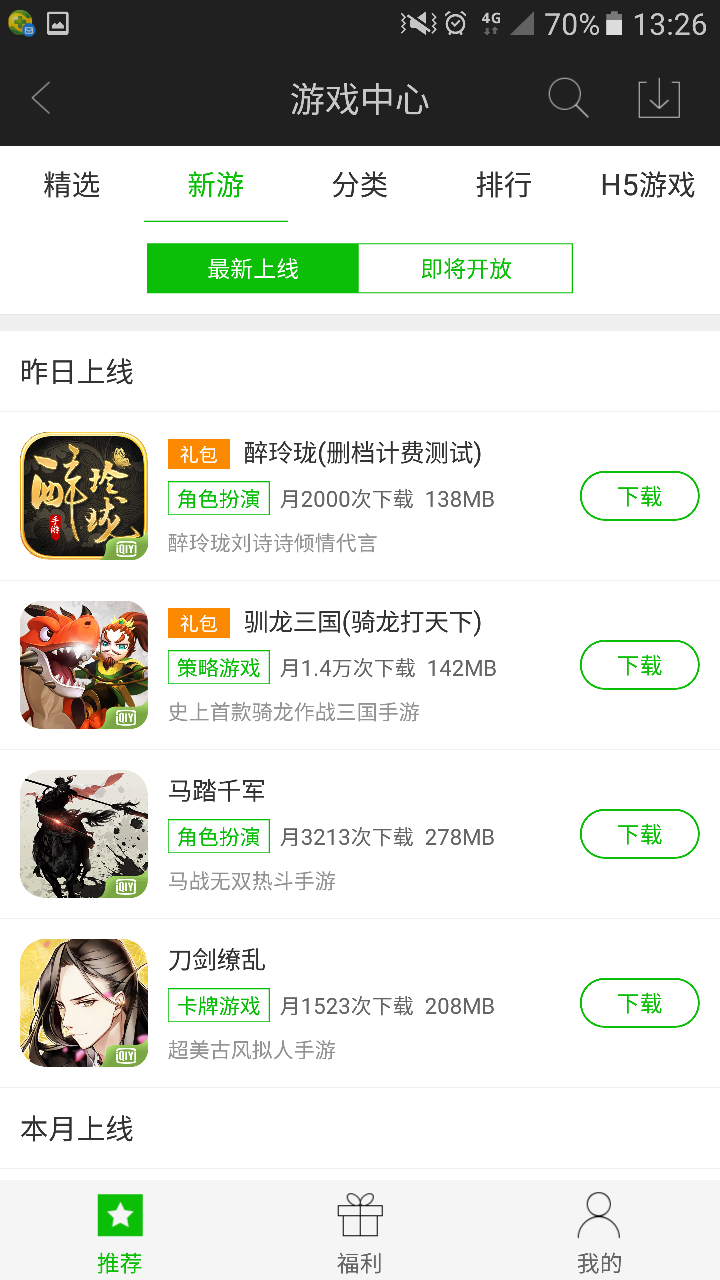Open the H5游戏 tab
This screenshot has height=1280, width=720.
click(x=646, y=186)
